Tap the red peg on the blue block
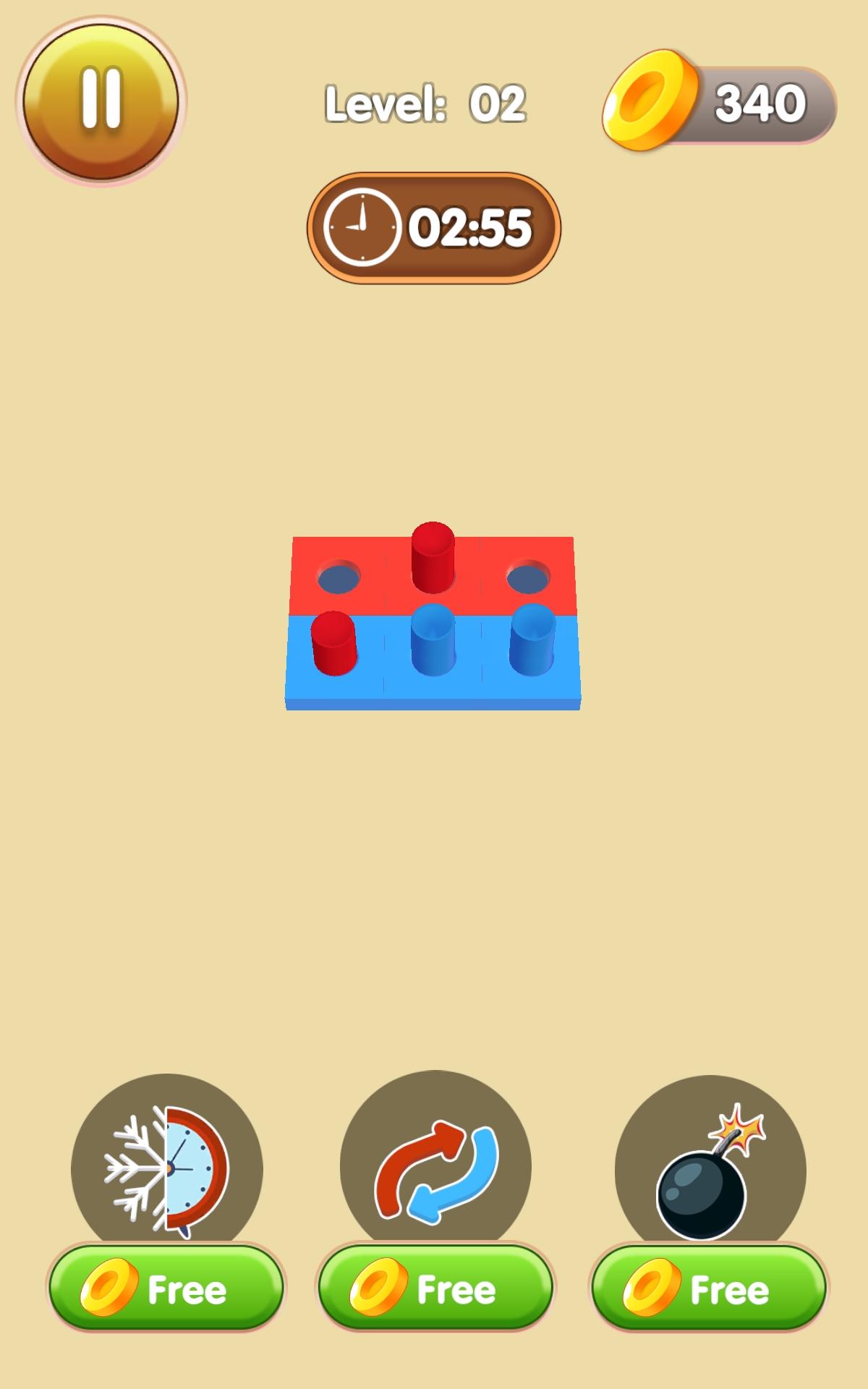This screenshot has width=868, height=1389. (x=333, y=642)
